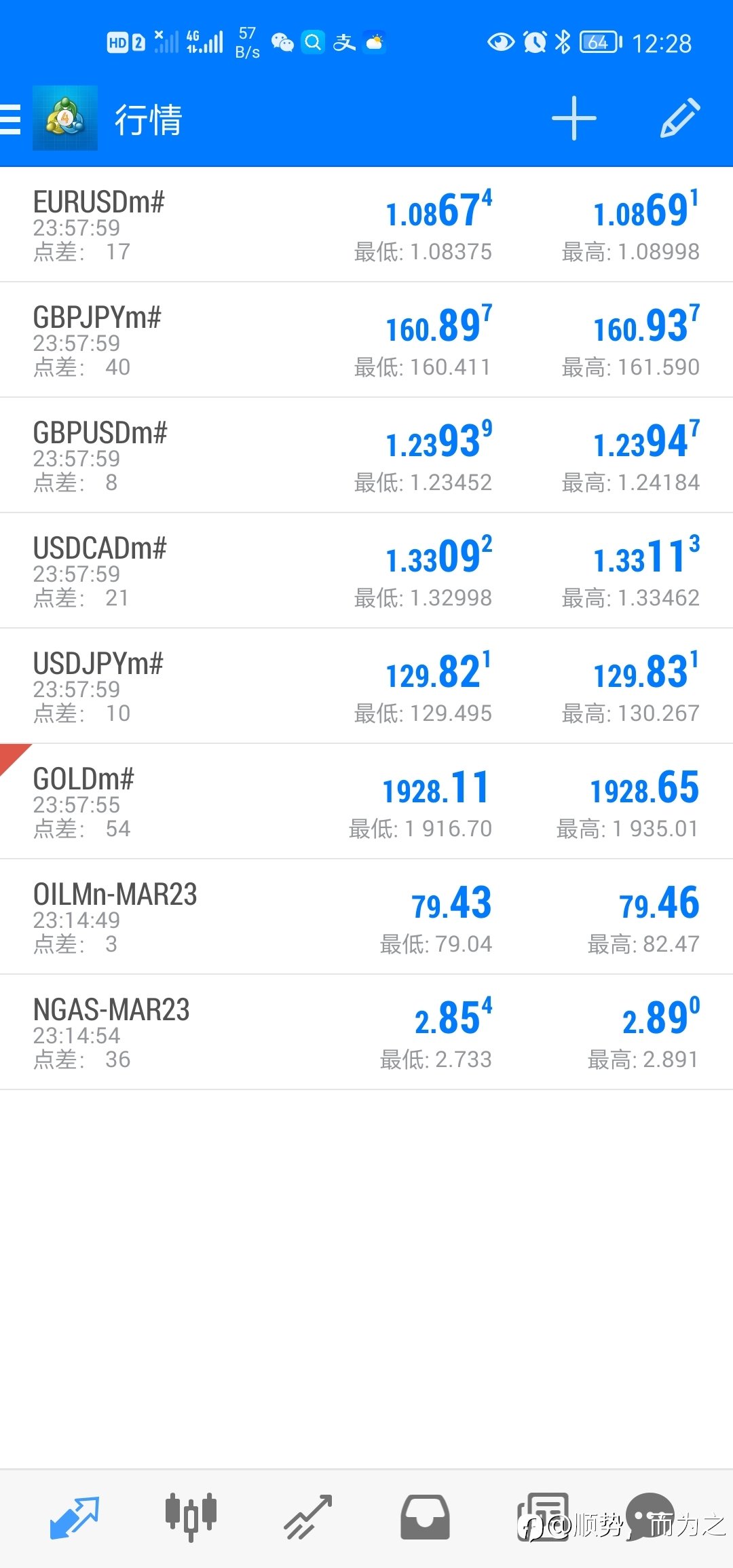Switch to the news tab
Screen dimensions: 733x1568
pos(543,1518)
